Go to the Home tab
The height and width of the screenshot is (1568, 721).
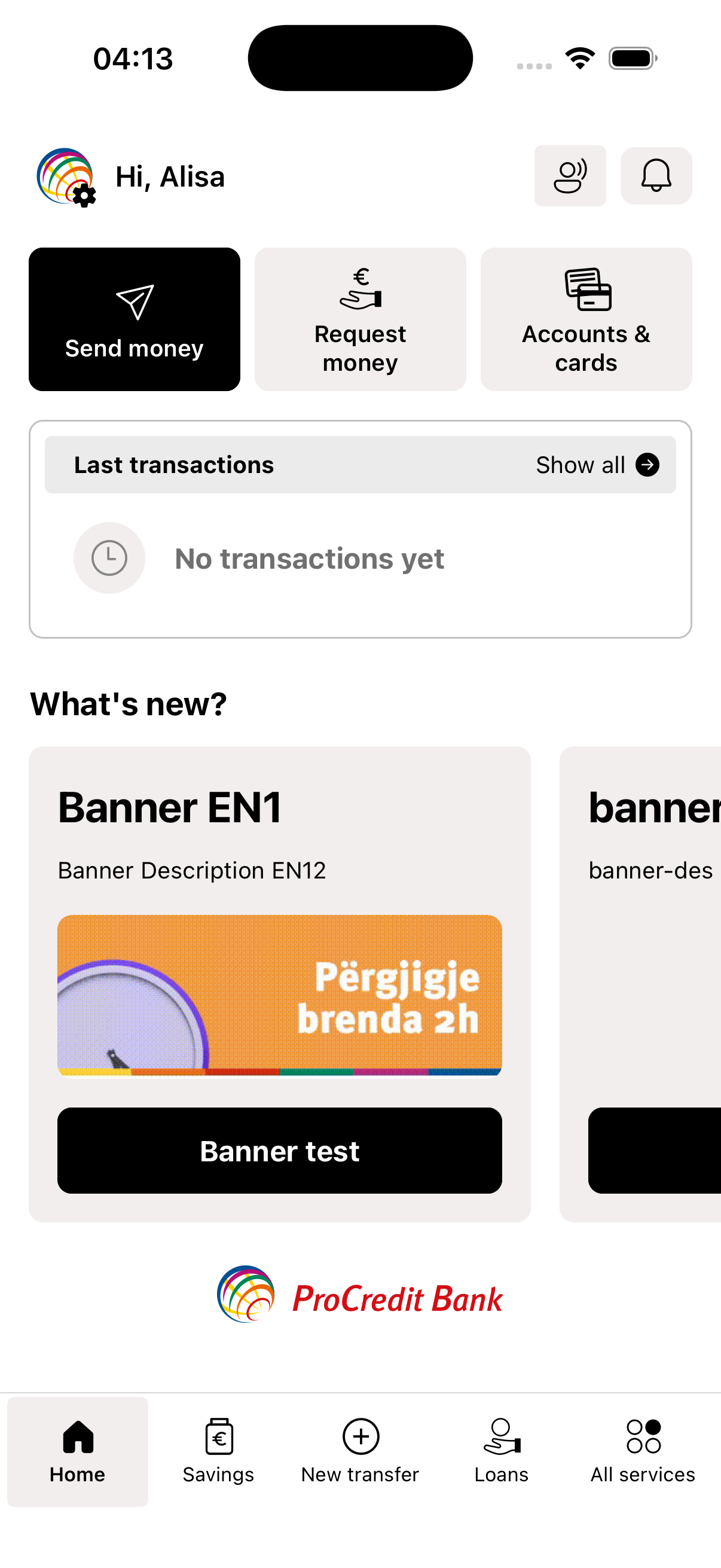coord(77,1451)
